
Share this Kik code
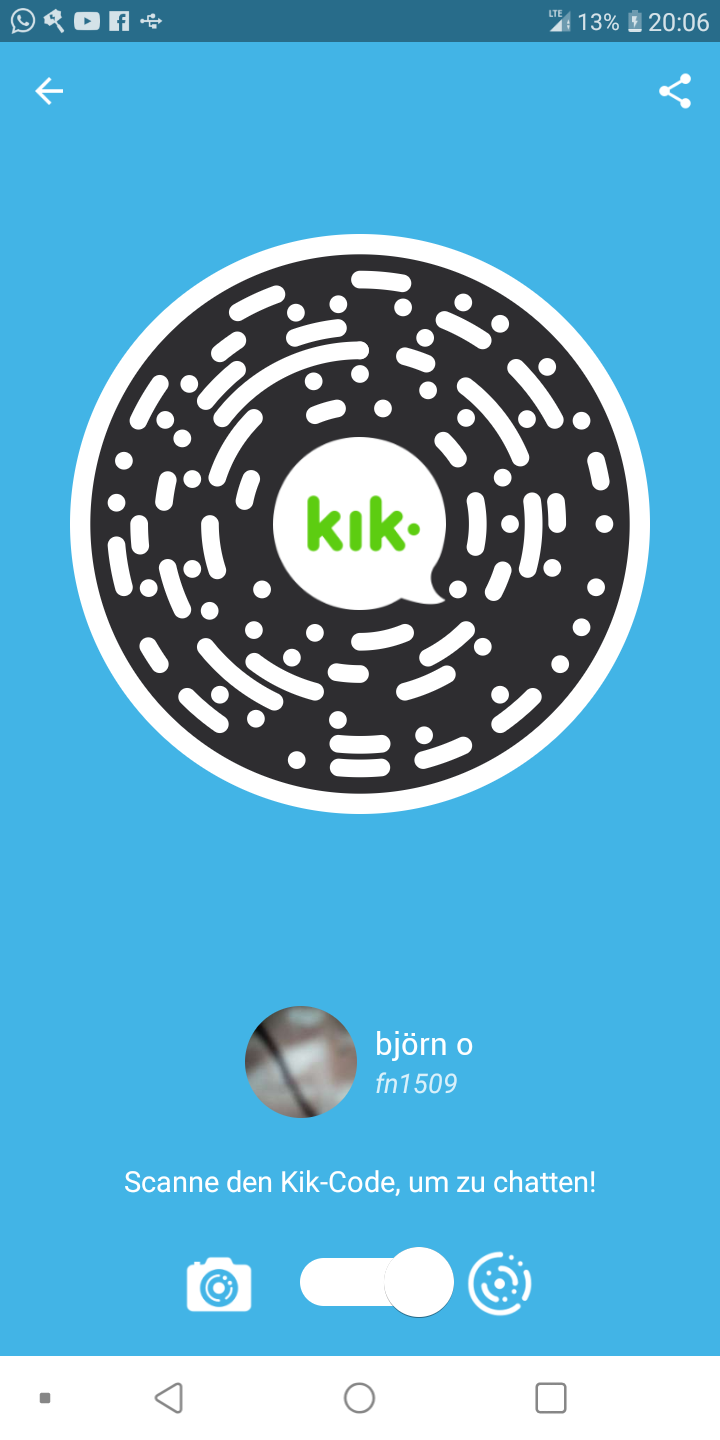(675, 92)
